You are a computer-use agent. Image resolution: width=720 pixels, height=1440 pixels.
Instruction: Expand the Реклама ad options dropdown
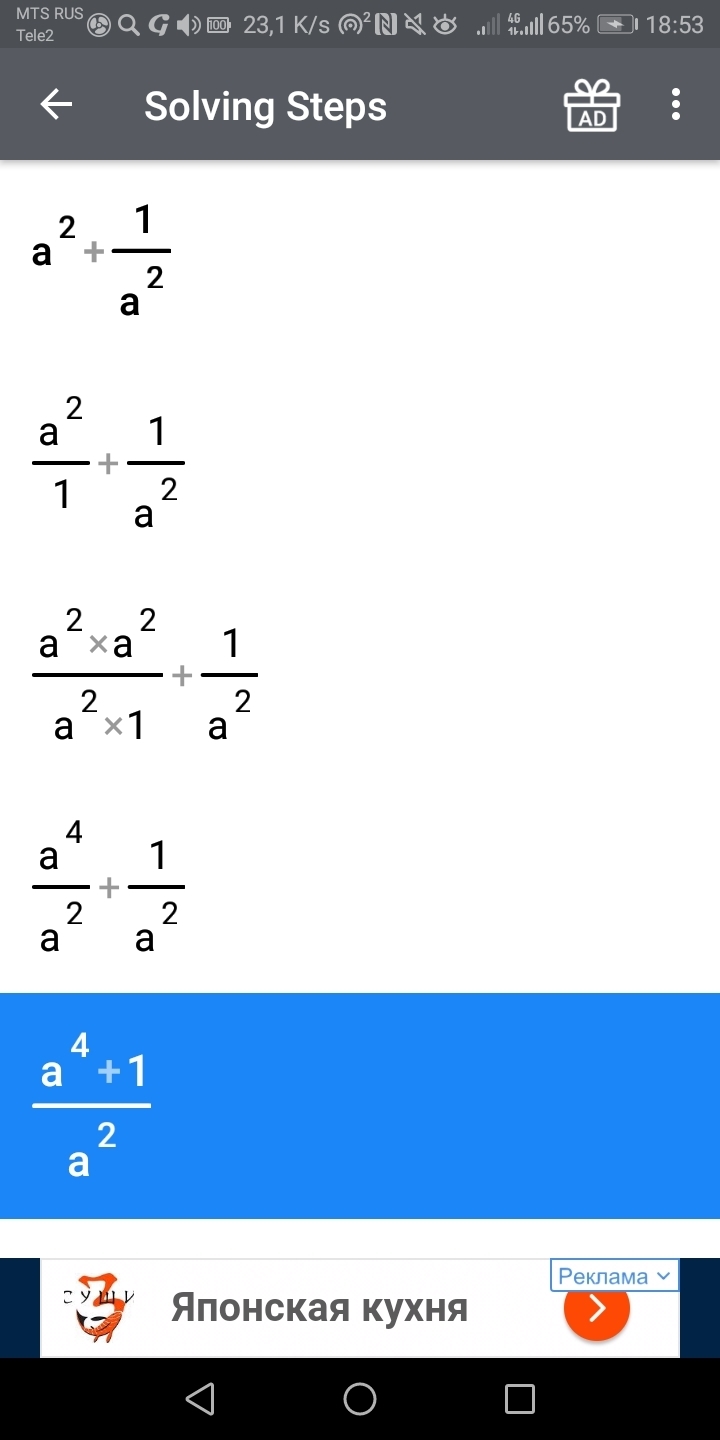(614, 1276)
